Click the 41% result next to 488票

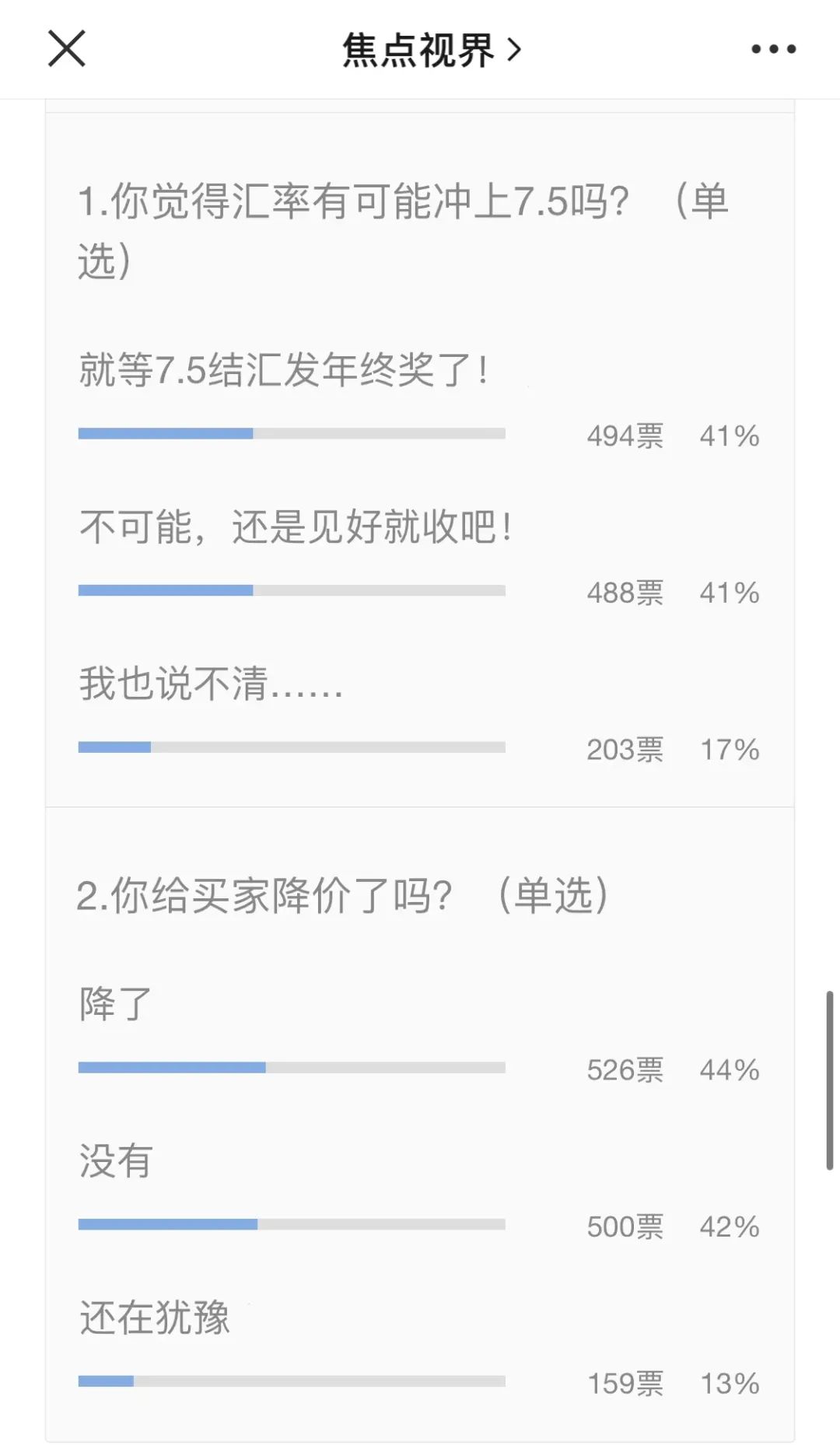click(x=730, y=593)
